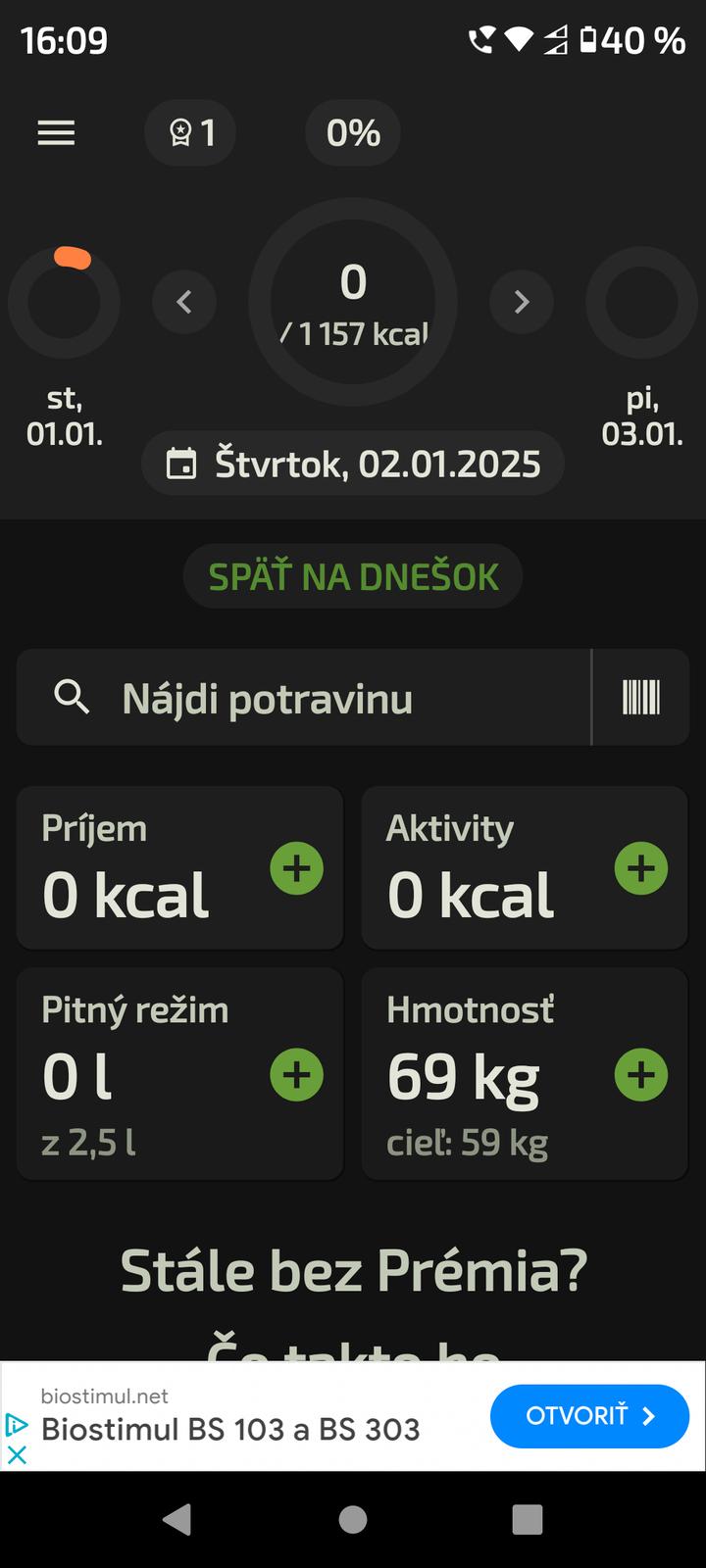This screenshot has height=1568, width=706.
Task: Scan a barcode with the barcode icon
Action: tap(641, 698)
